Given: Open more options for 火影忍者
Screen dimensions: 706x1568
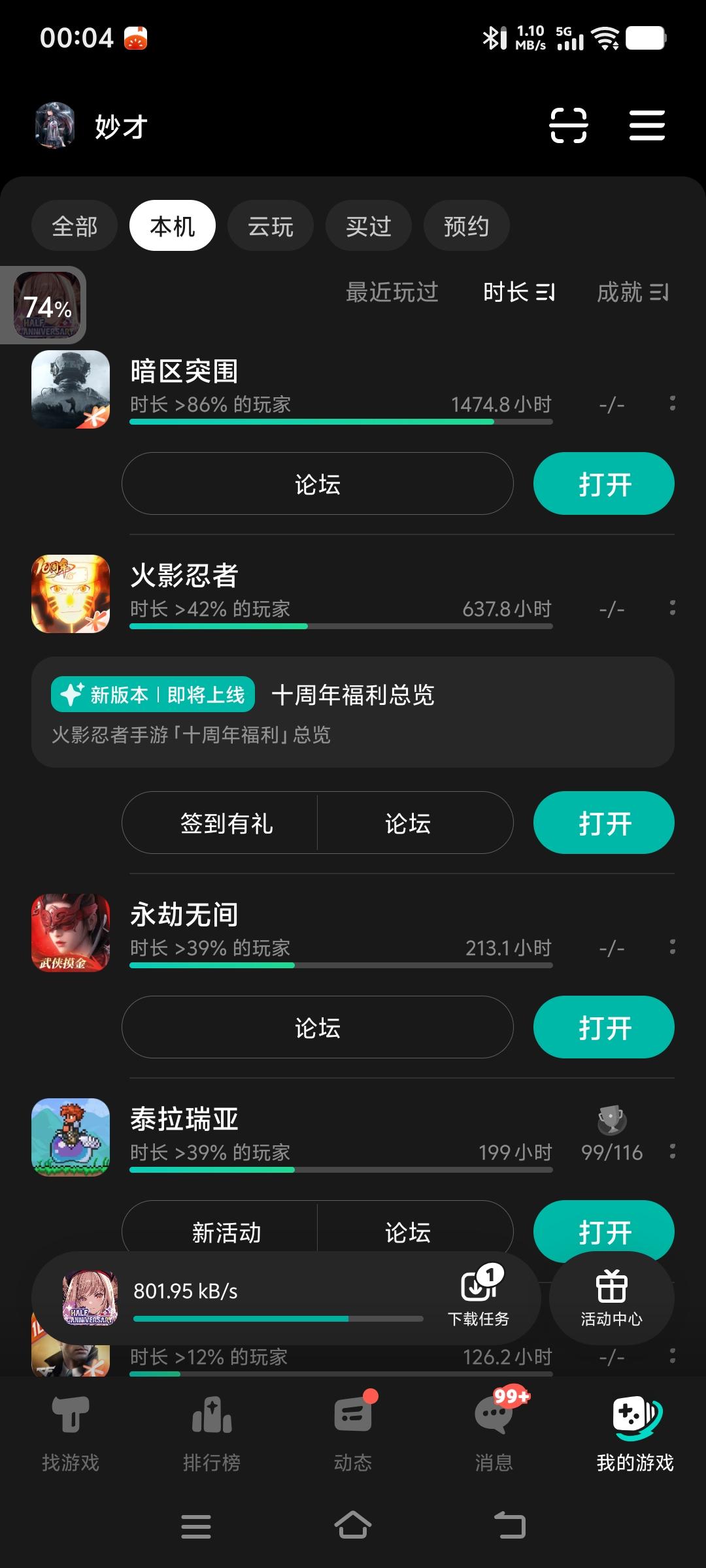Looking at the screenshot, I should pos(673,608).
